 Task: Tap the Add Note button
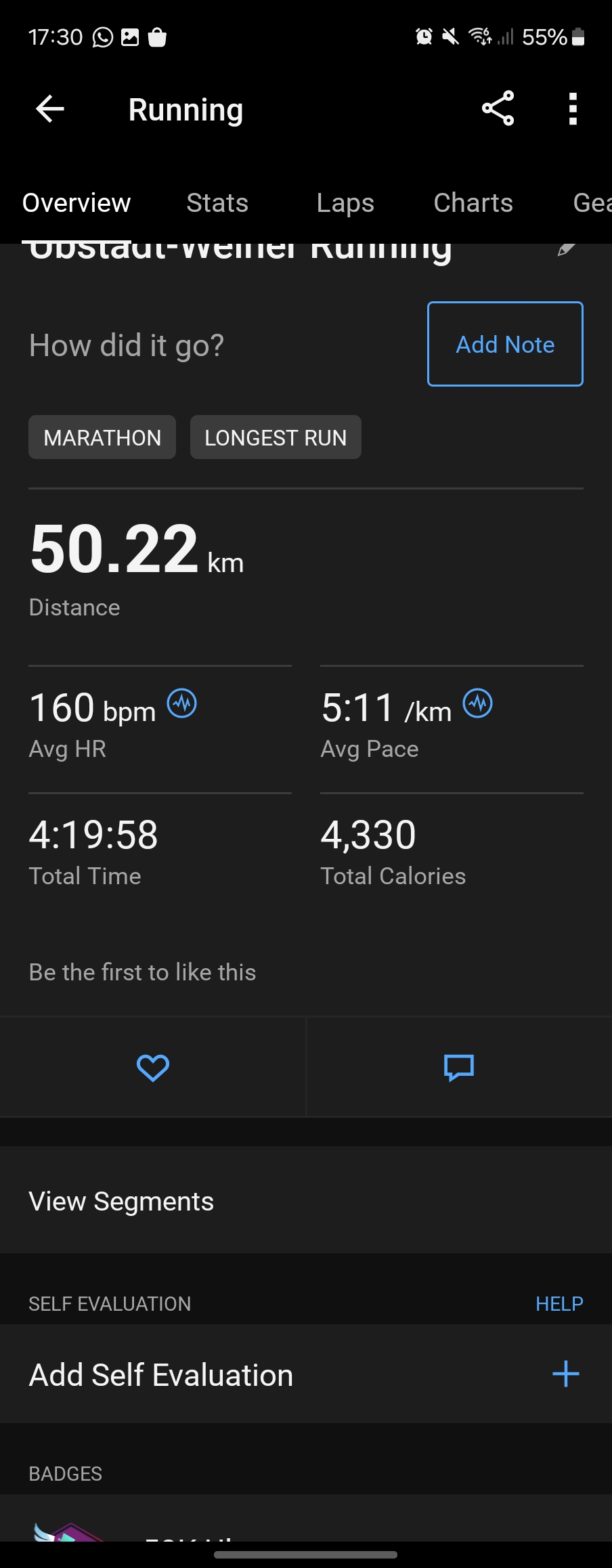505,344
